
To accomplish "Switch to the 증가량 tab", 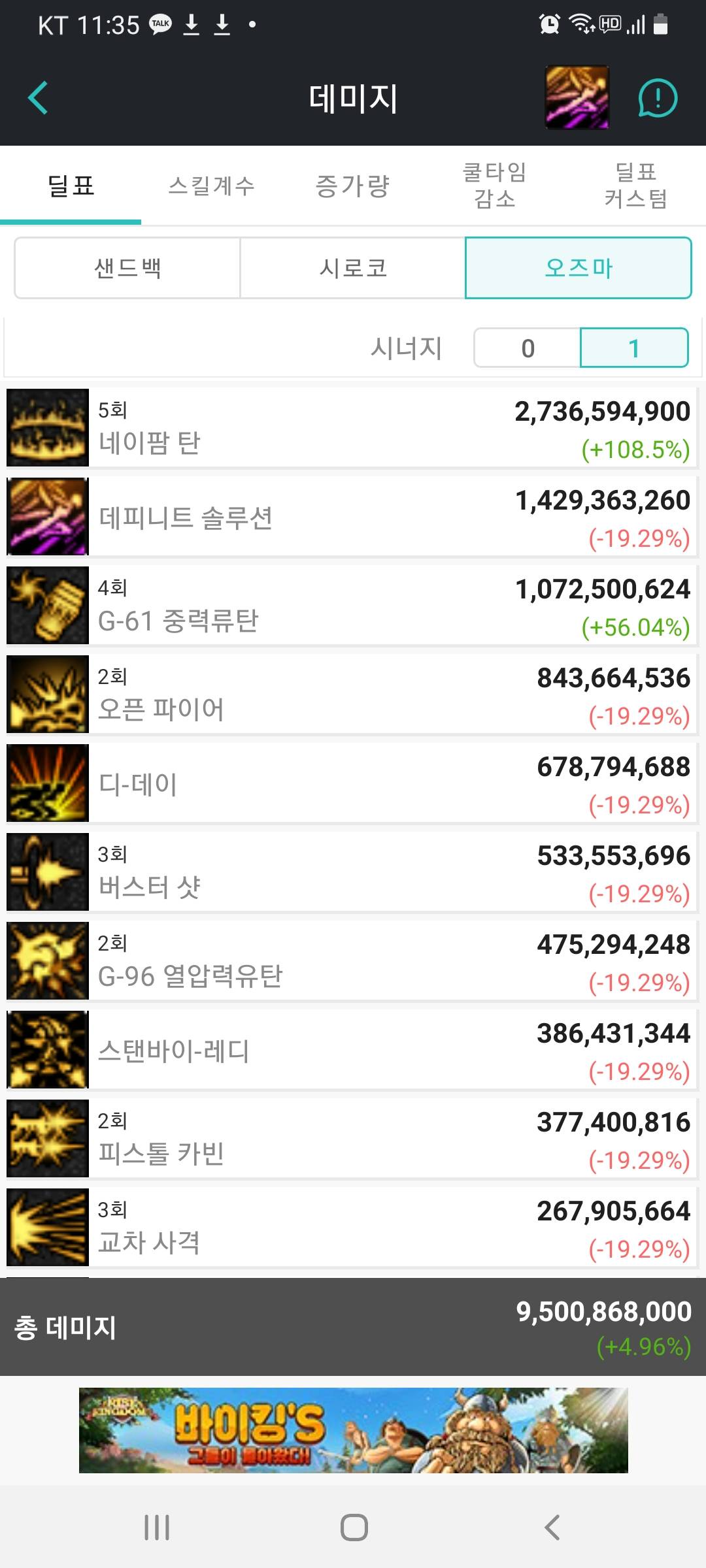I will [353, 186].
